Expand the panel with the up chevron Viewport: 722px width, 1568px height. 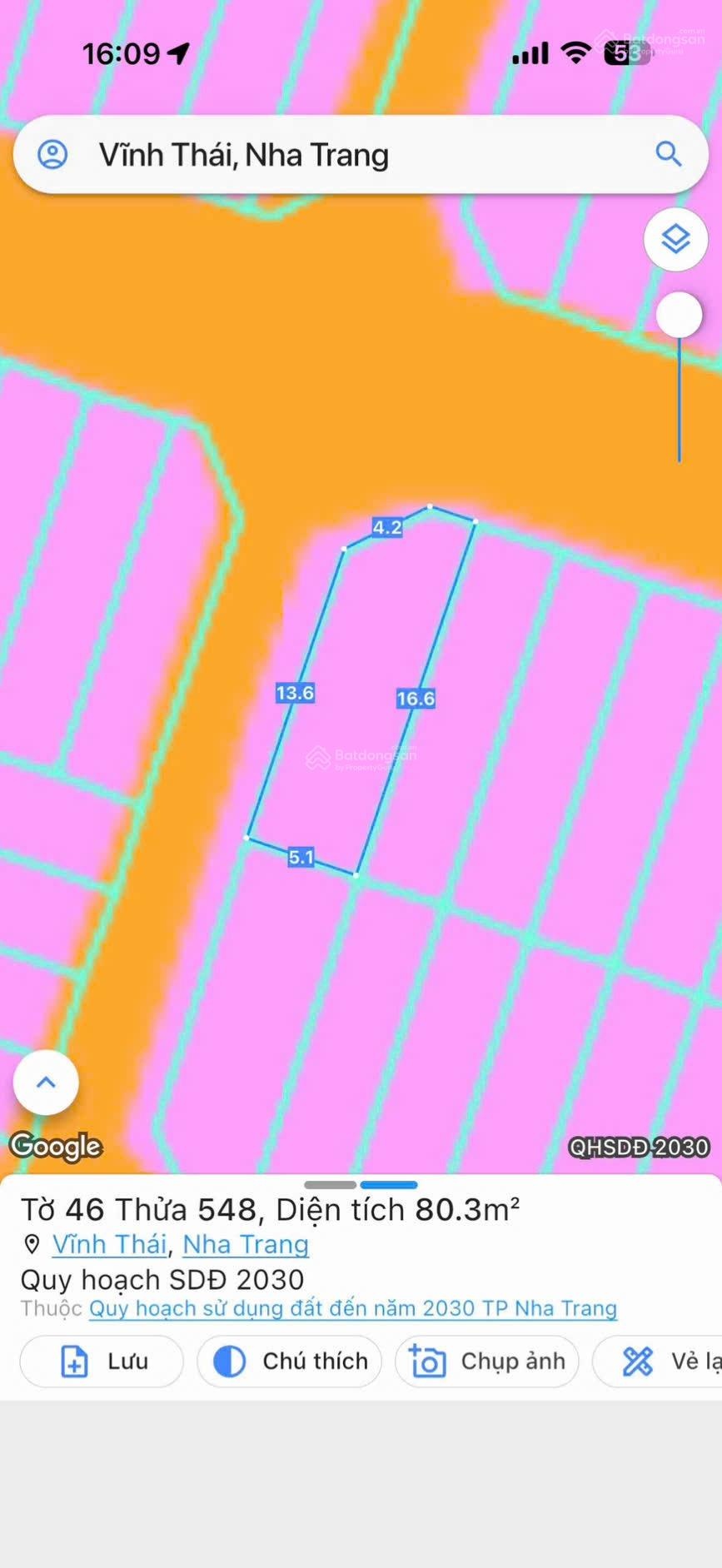tap(46, 1083)
